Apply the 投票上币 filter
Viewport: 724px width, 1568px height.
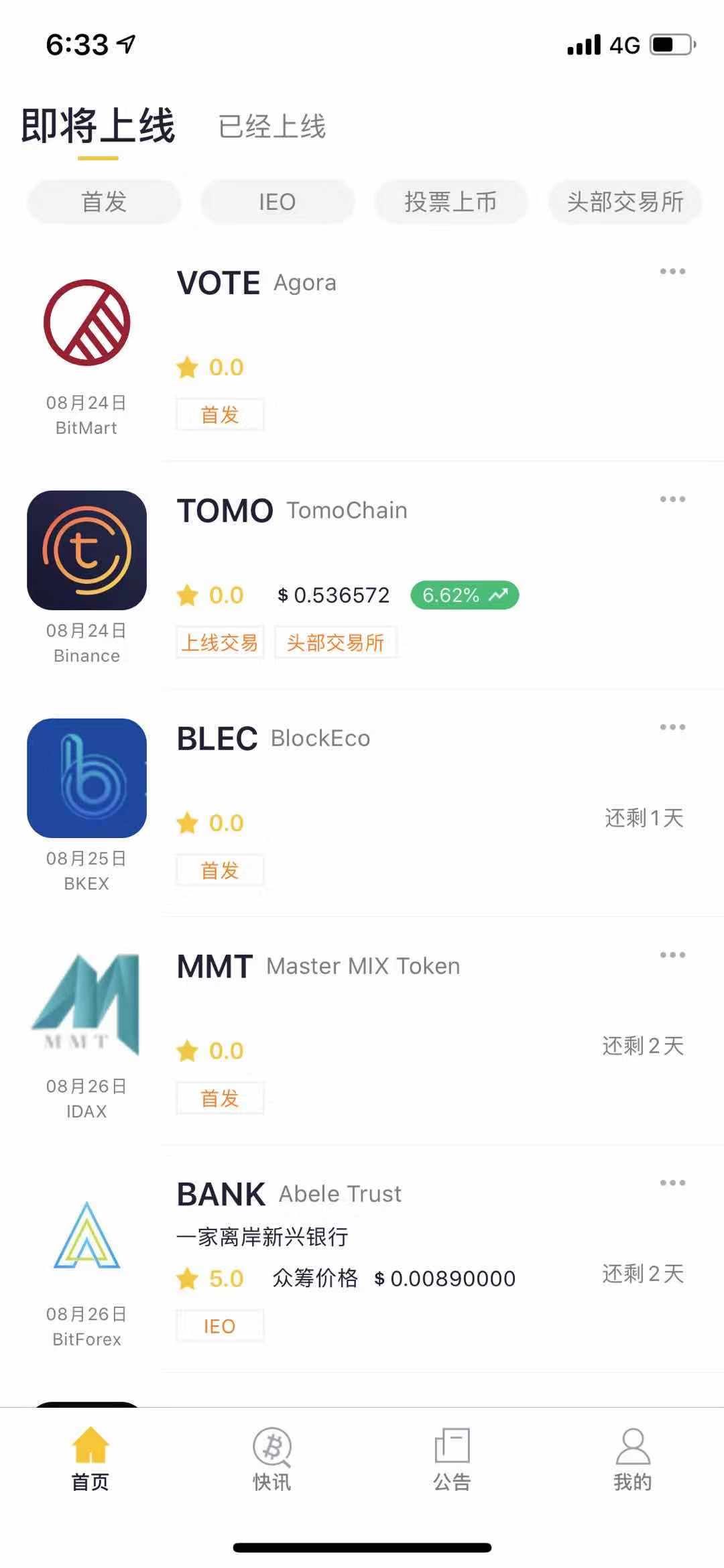[451, 202]
